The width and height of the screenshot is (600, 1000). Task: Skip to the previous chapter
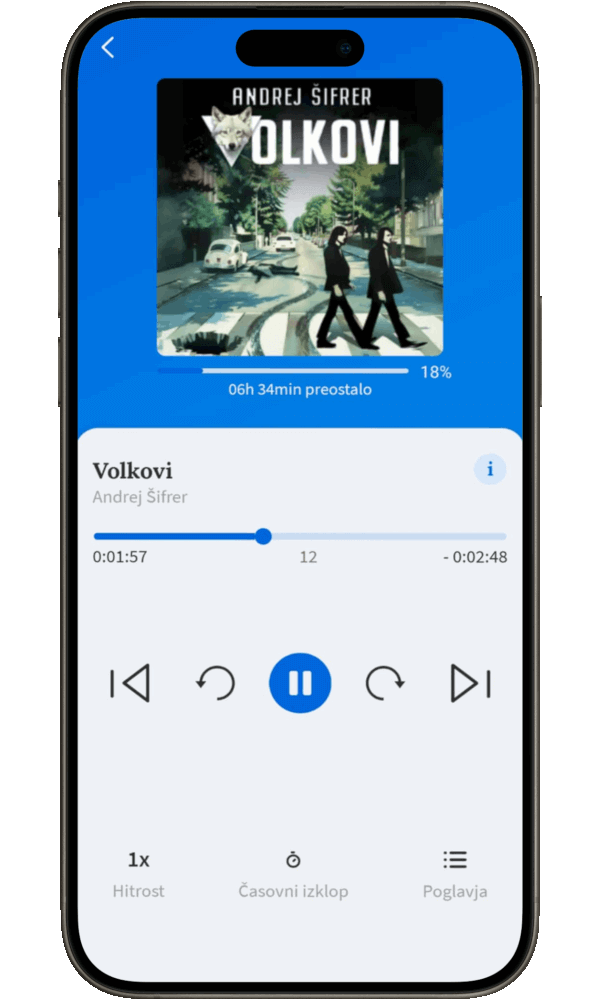[x=130, y=684]
